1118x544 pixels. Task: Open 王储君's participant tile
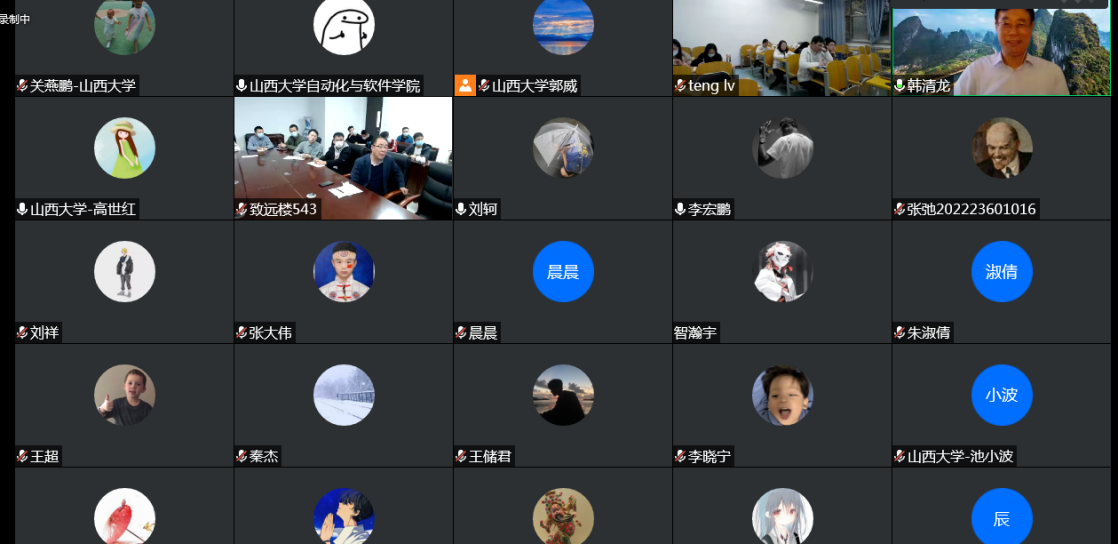562,402
